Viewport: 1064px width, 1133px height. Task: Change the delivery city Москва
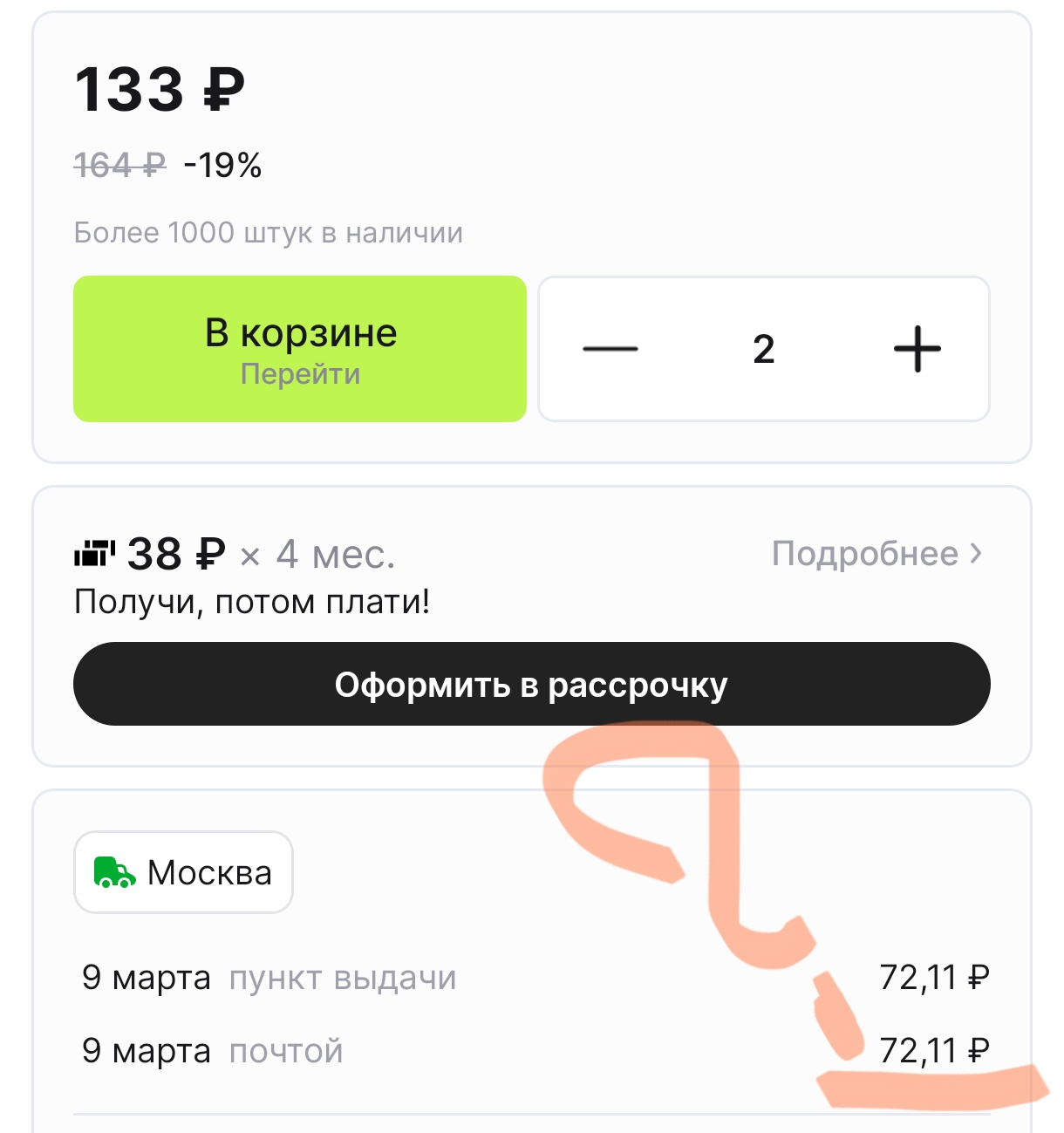coord(183,872)
